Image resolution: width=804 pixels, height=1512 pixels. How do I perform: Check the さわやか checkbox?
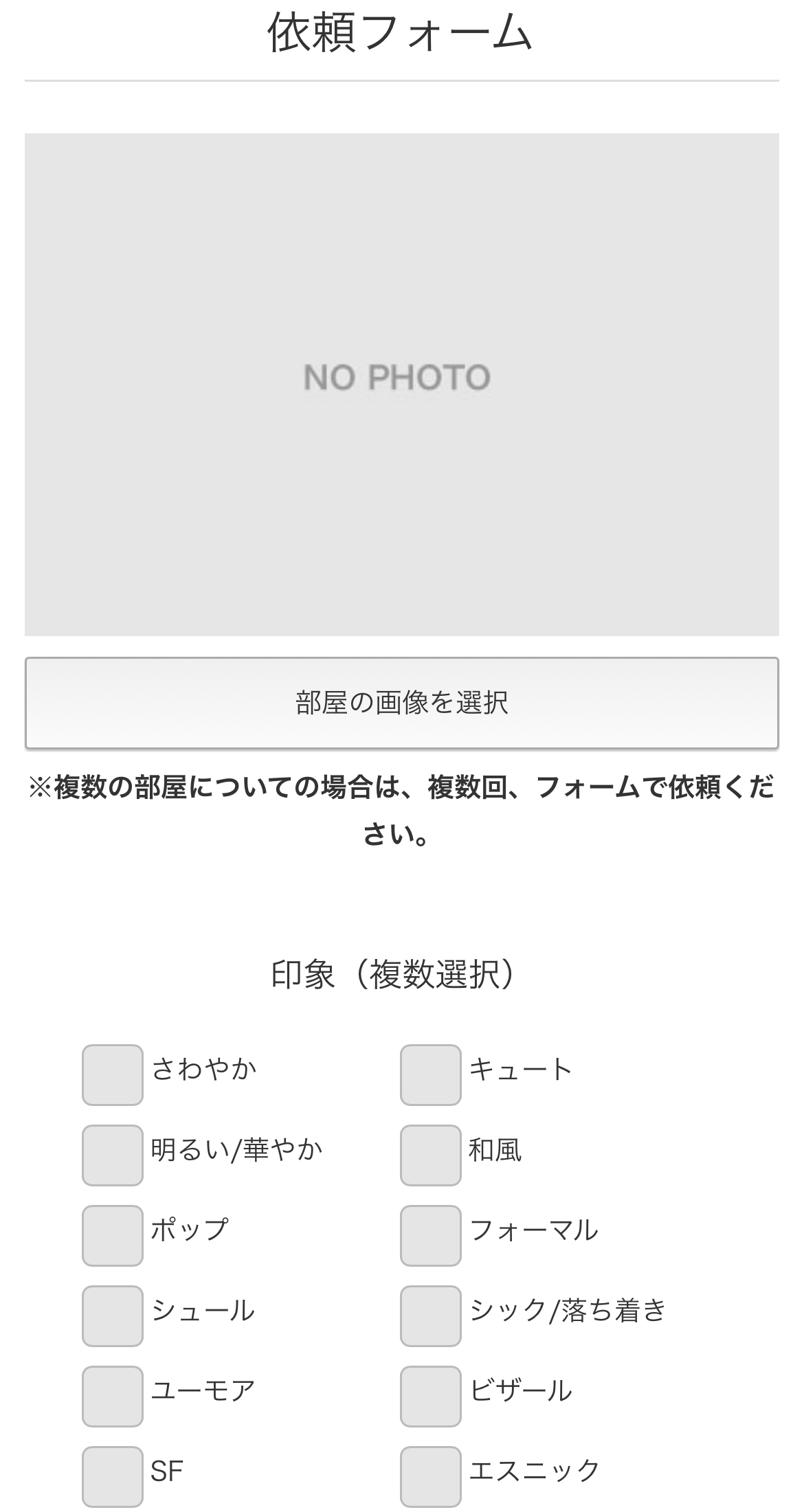(x=113, y=1075)
